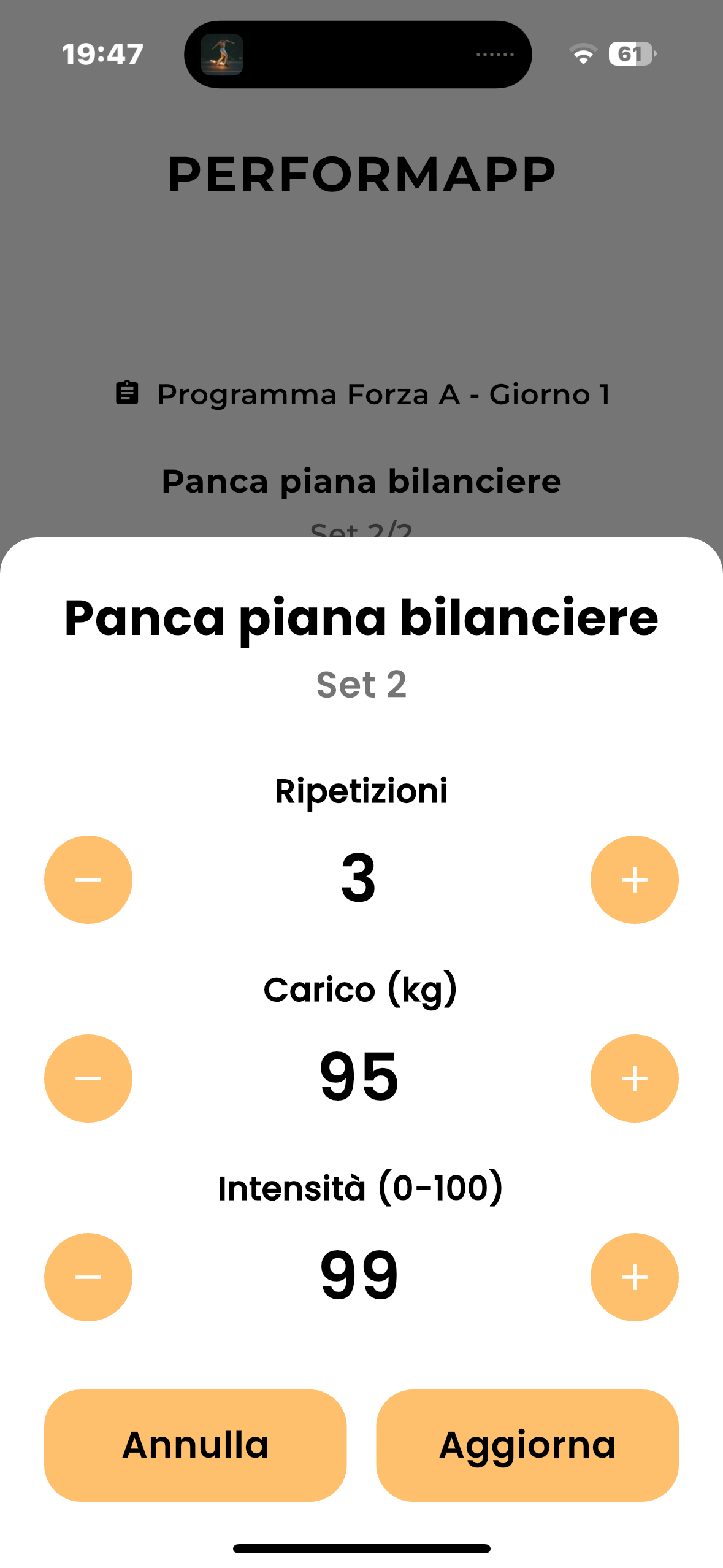Tap Annulla to cancel editing the set
Image resolution: width=723 pixels, height=1568 pixels.
195,1445
